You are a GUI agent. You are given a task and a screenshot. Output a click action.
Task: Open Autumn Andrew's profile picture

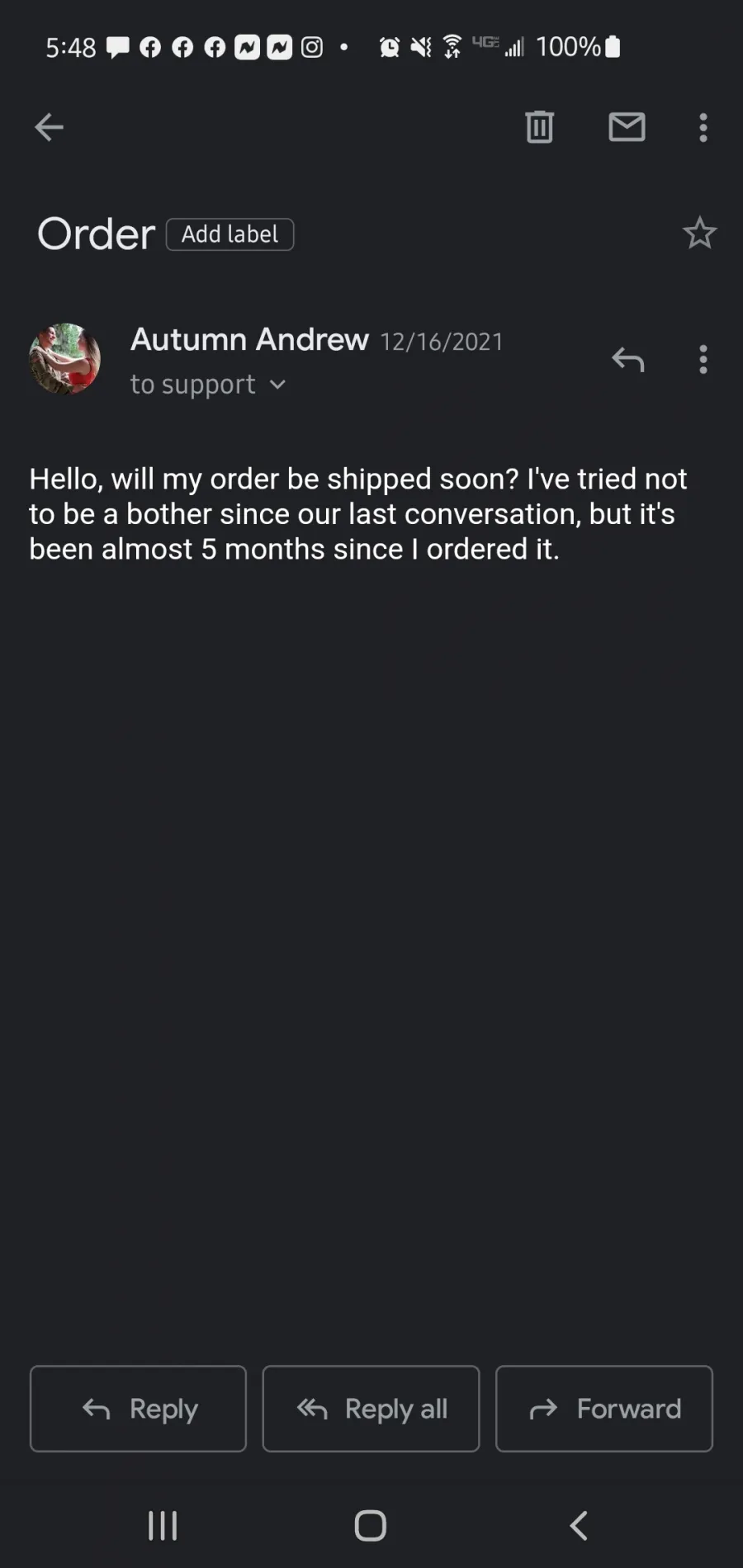65,359
